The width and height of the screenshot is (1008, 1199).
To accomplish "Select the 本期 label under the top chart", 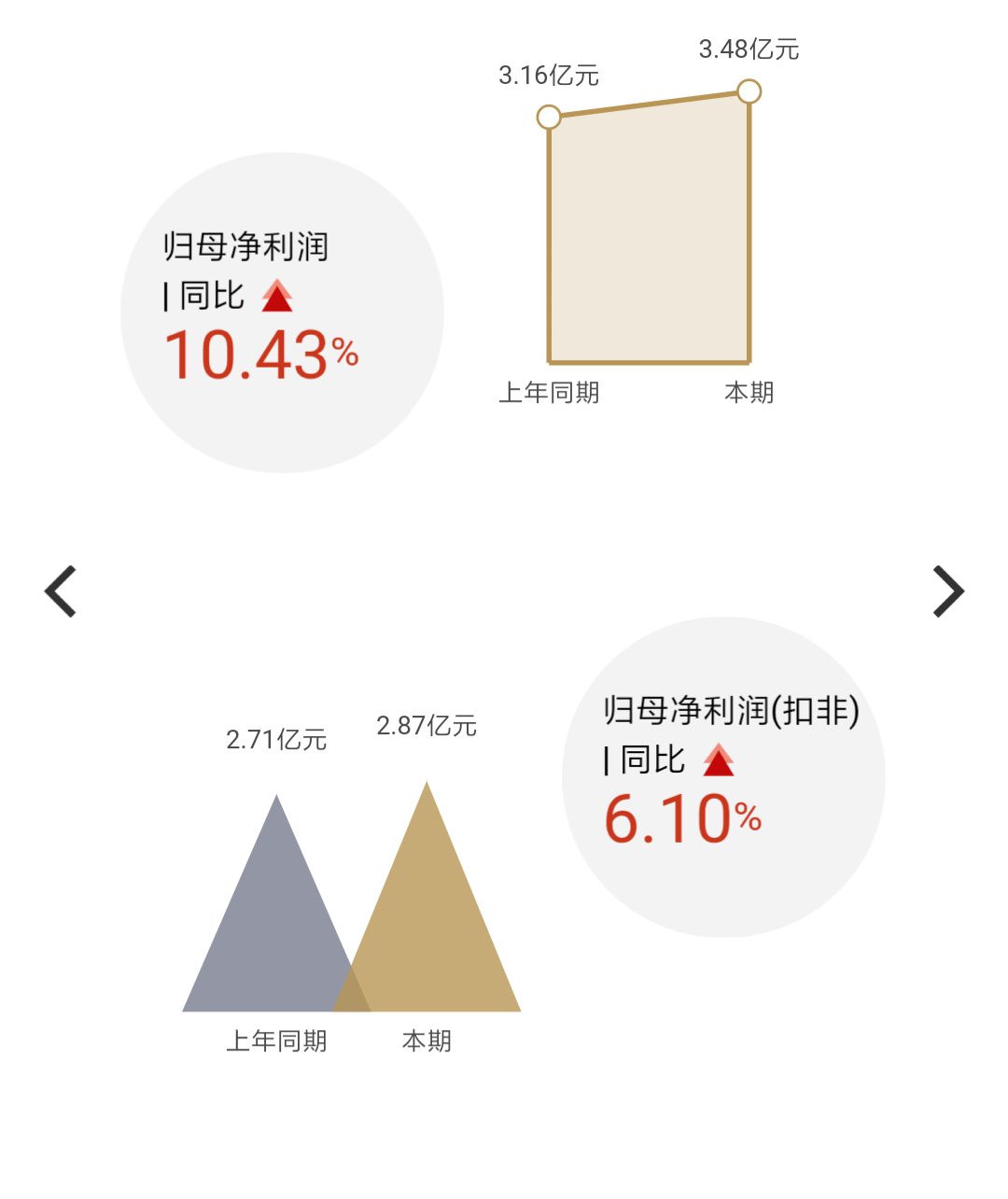I will [750, 393].
